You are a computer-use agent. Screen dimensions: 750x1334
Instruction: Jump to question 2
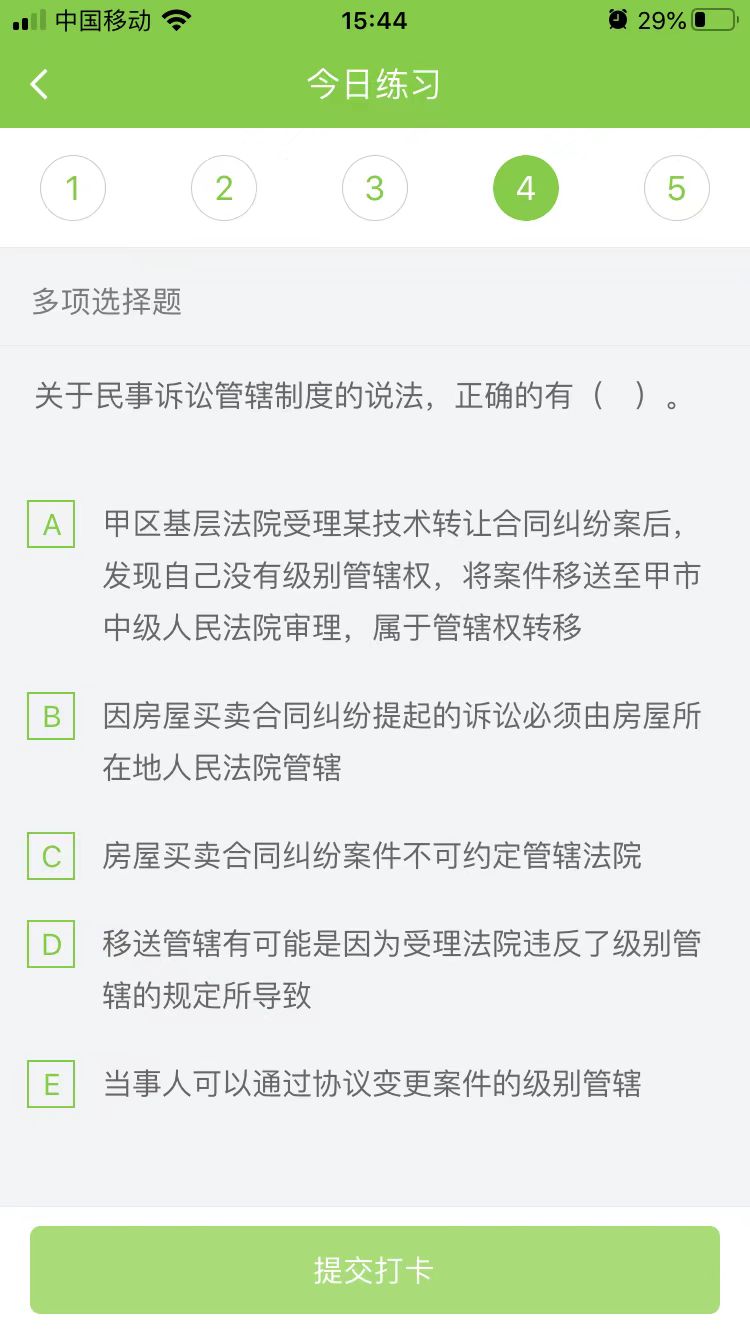[224, 188]
